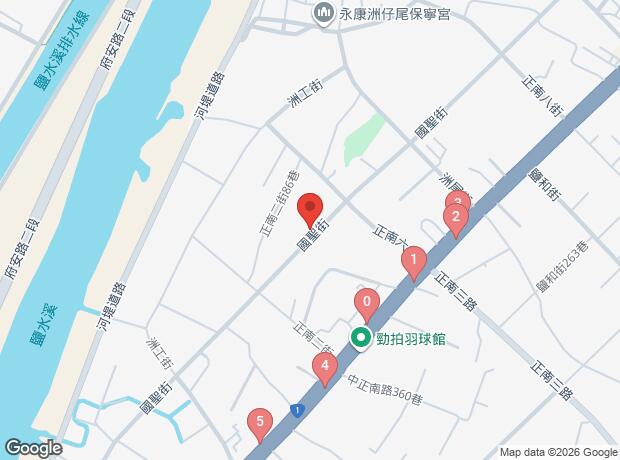Tap the map marker numbered 5
Viewport: 620px width, 460px height.
click(x=260, y=423)
